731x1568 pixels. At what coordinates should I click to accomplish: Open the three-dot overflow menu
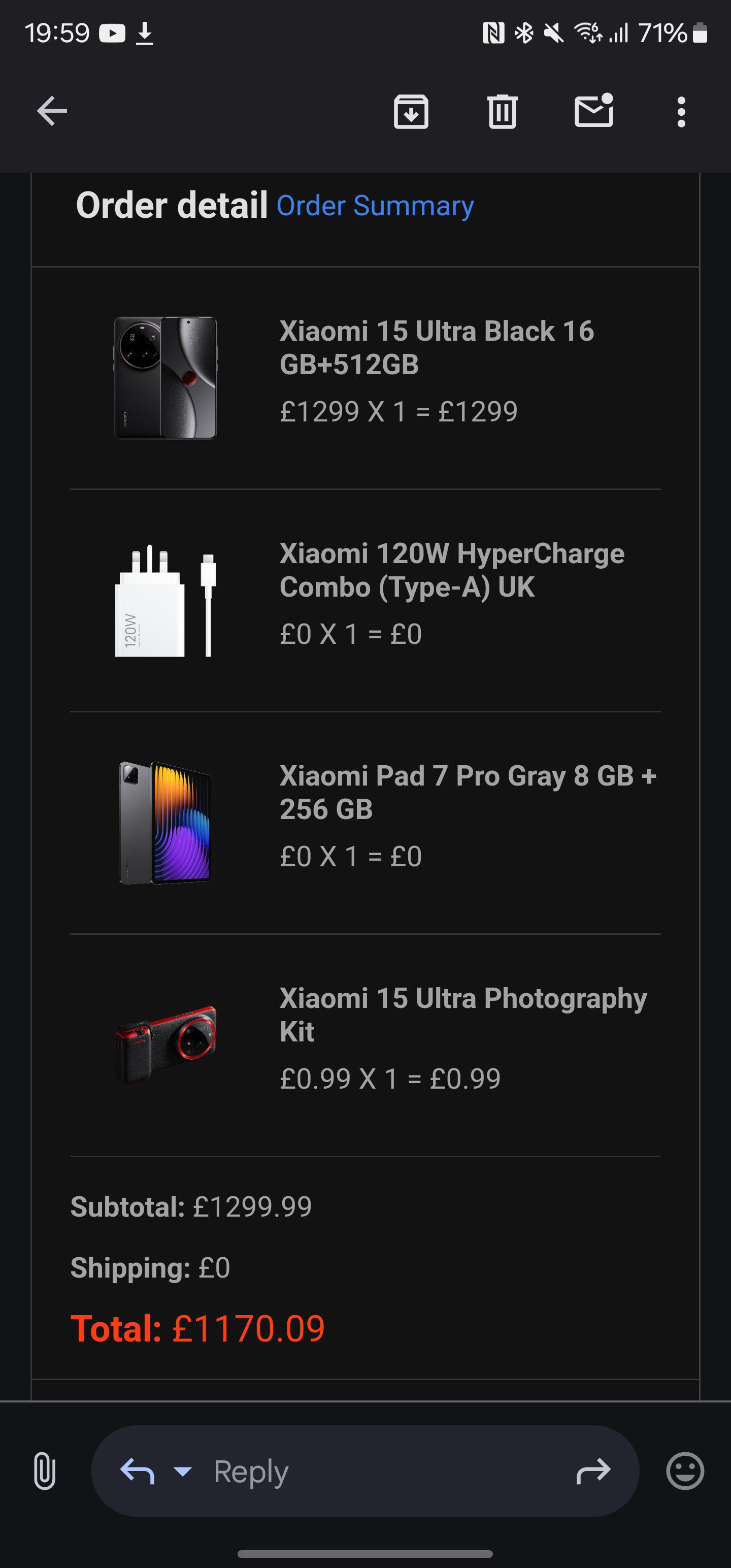click(681, 112)
